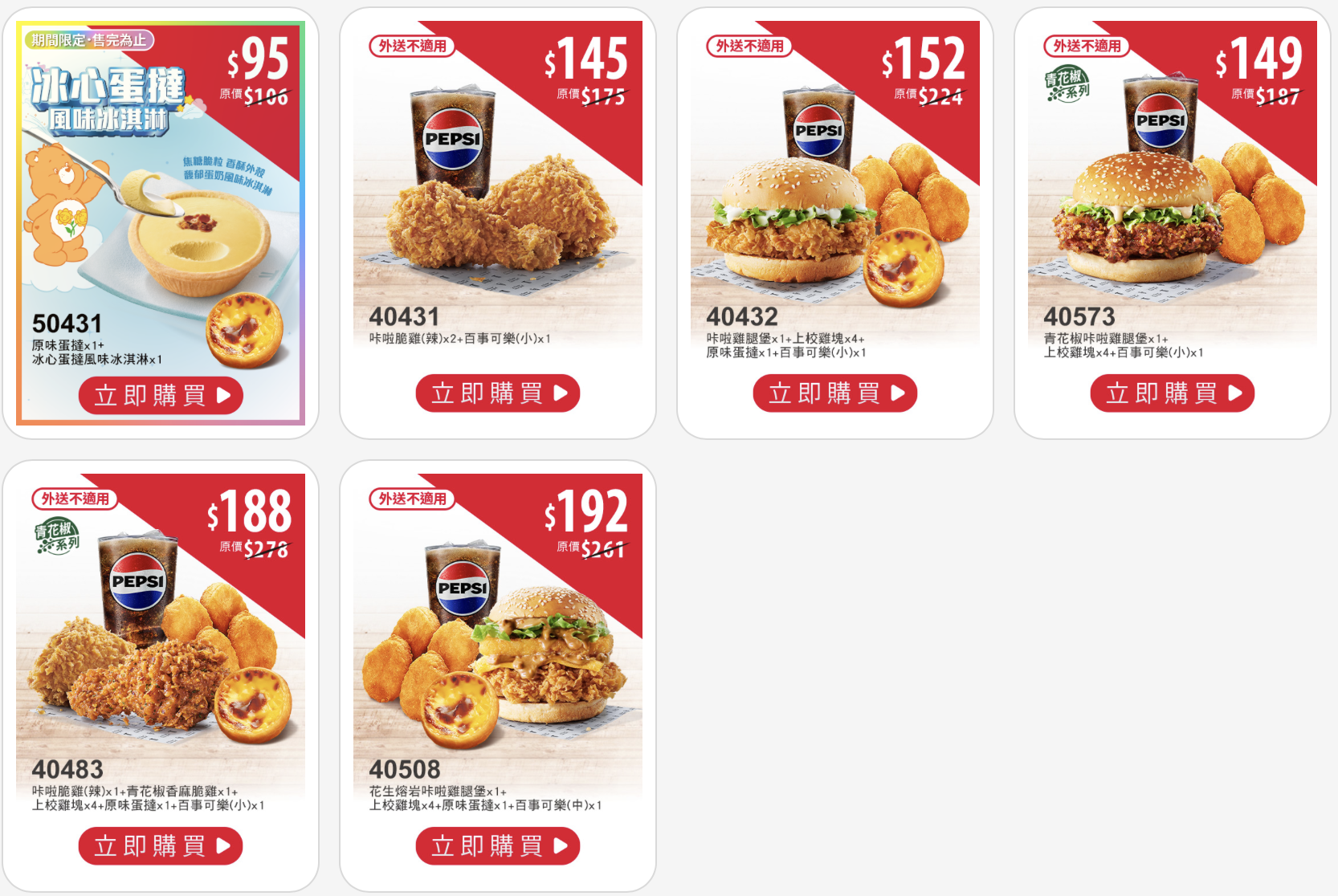This screenshot has width=1338, height=896.
Task: Select 立即購買 under combo 40432
Action: 834,393
